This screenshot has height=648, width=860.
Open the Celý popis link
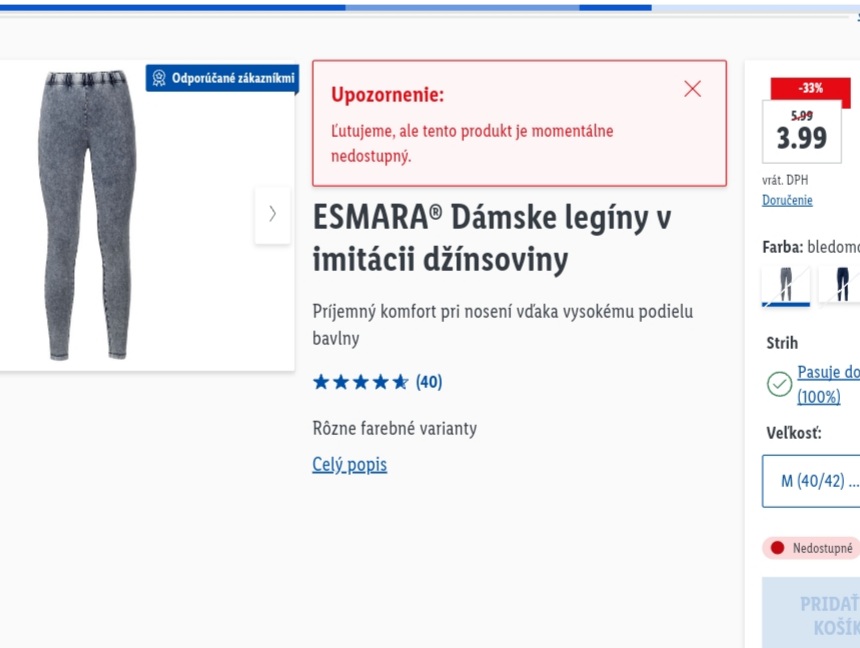coord(349,464)
